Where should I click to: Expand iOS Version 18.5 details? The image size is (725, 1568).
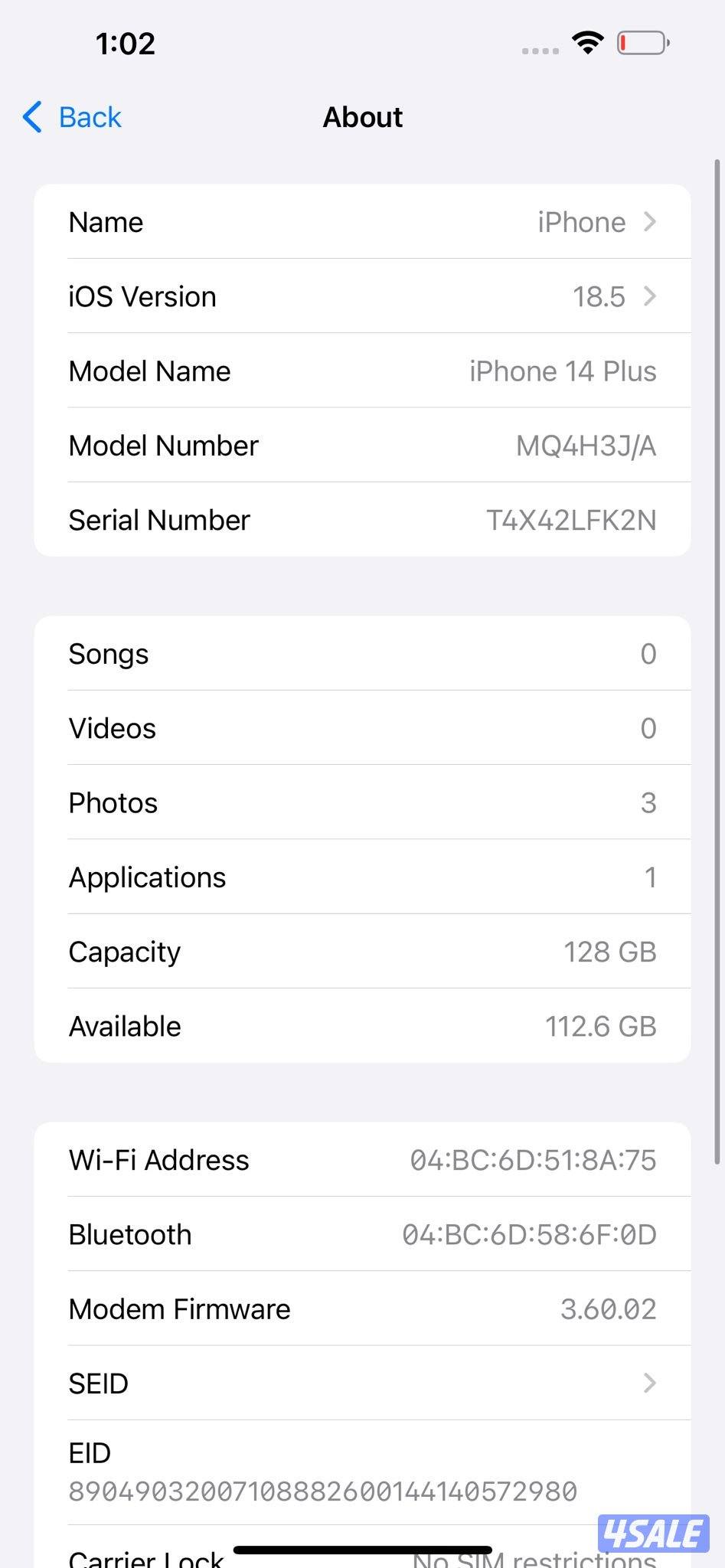(x=362, y=297)
